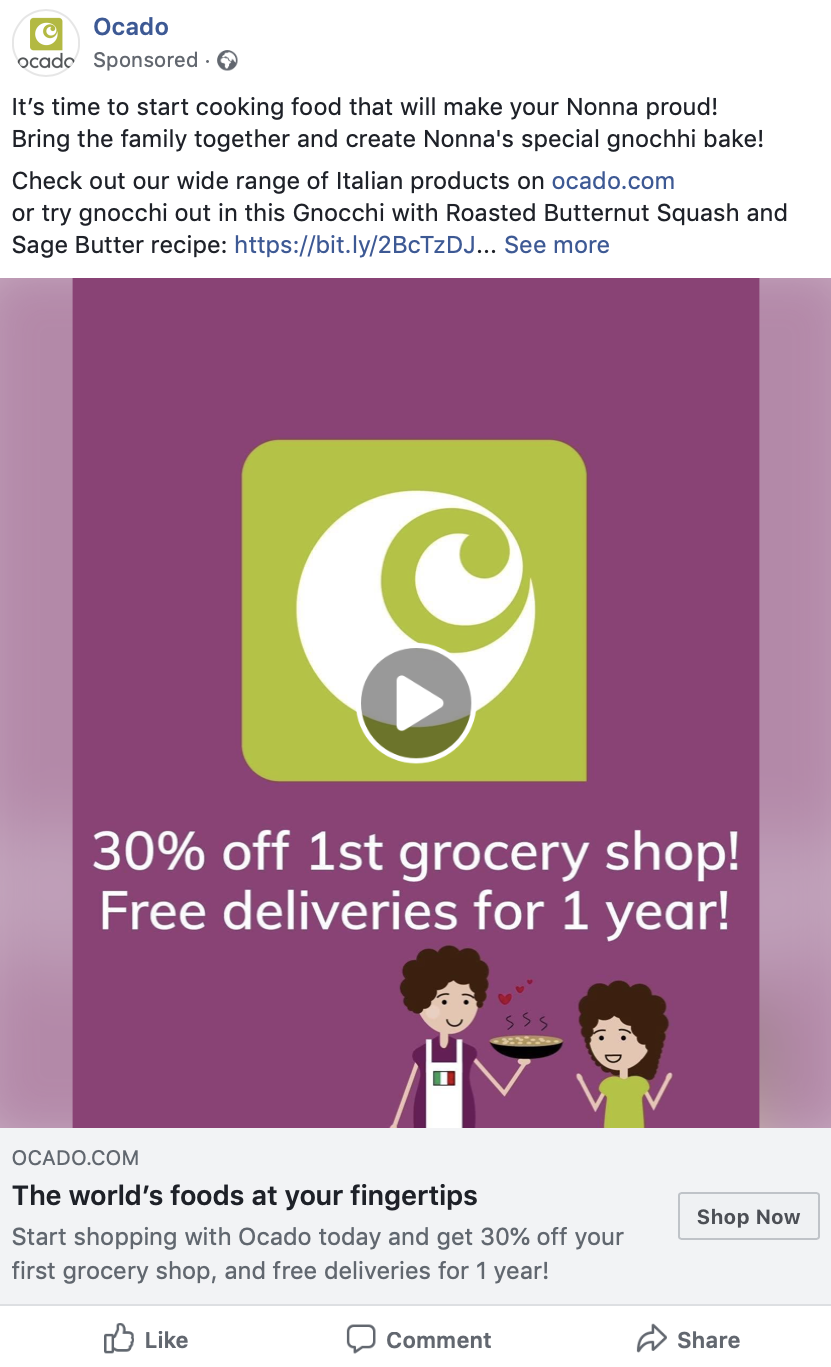Expand the post with See more
This screenshot has width=831, height=1367.
pyautogui.click(x=557, y=245)
